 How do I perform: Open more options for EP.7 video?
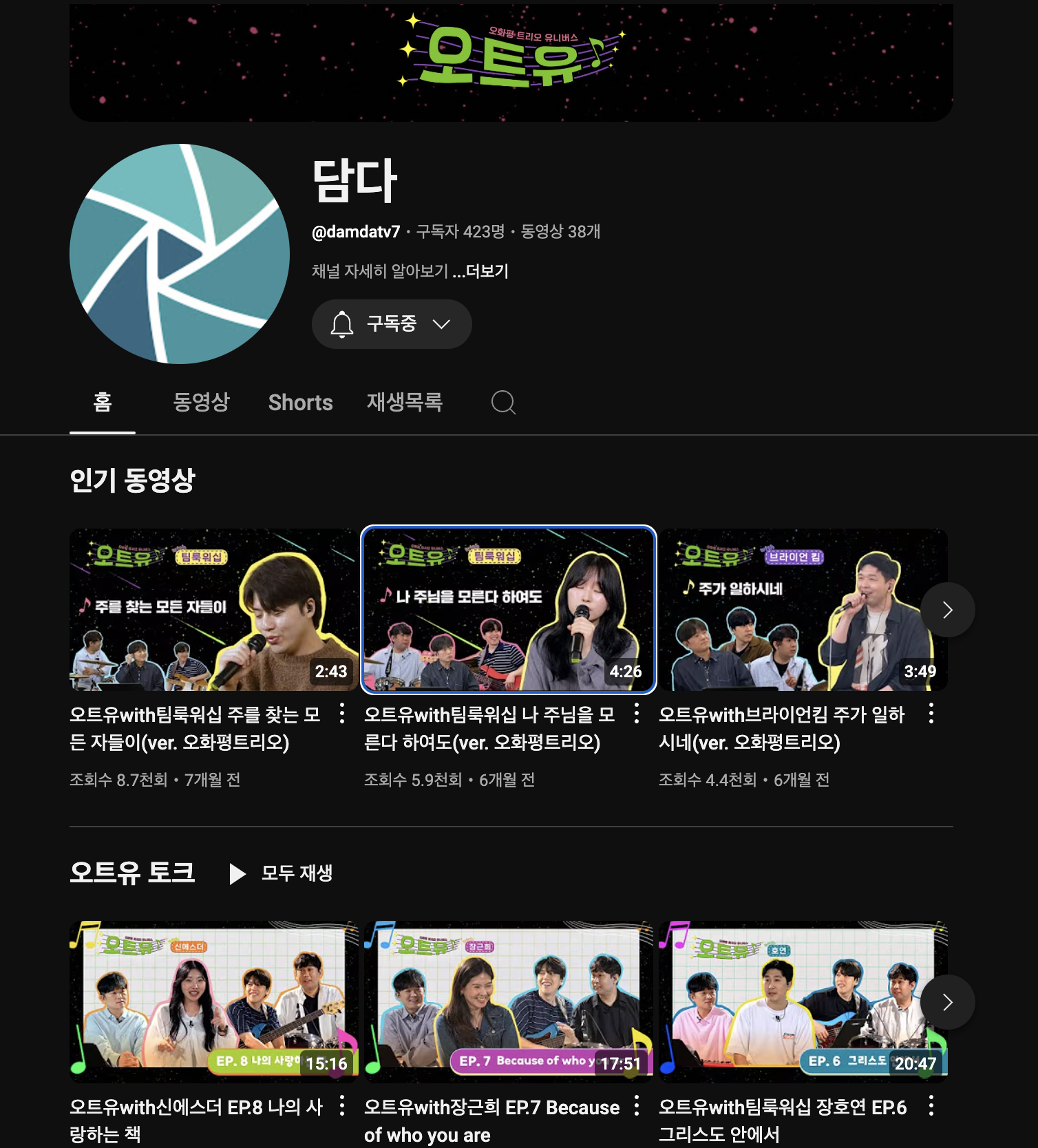(x=637, y=1106)
